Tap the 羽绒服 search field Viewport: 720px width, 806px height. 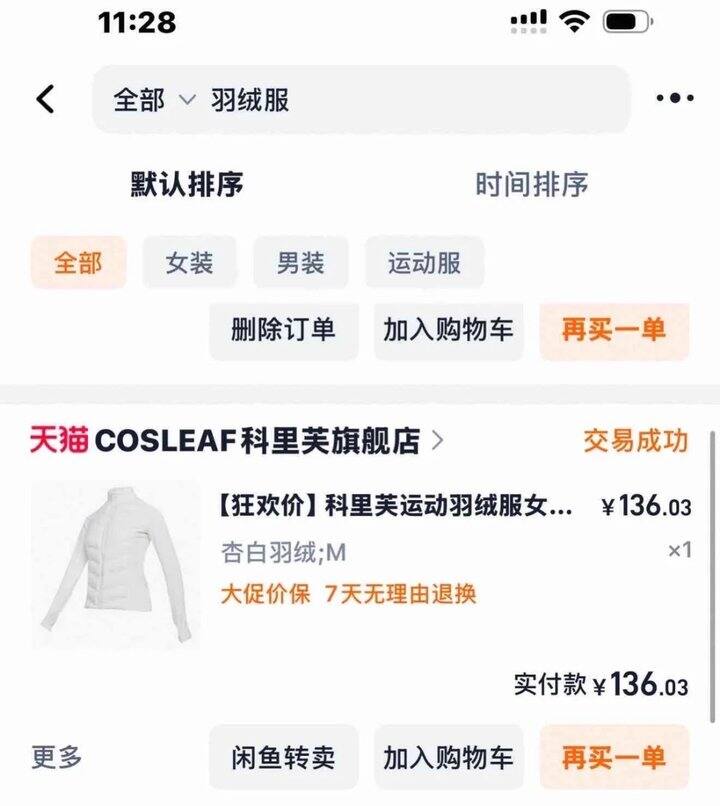(400, 99)
